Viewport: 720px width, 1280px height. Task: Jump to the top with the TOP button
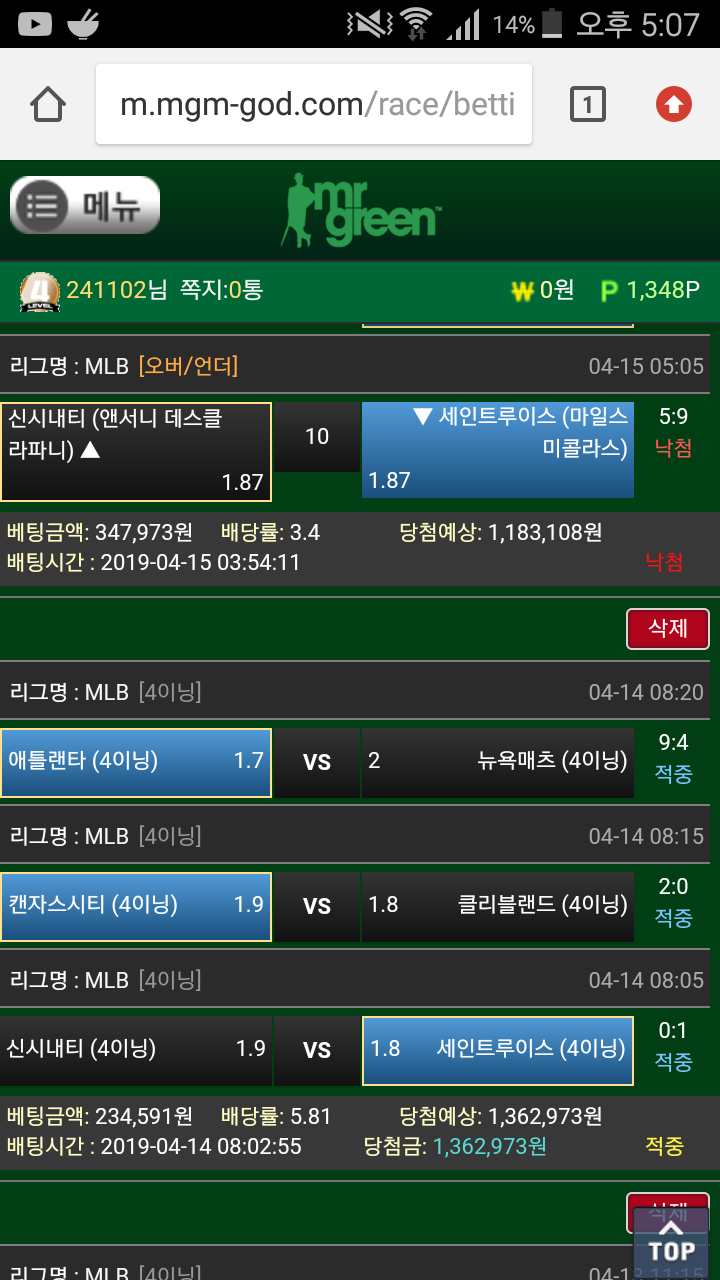point(671,1242)
